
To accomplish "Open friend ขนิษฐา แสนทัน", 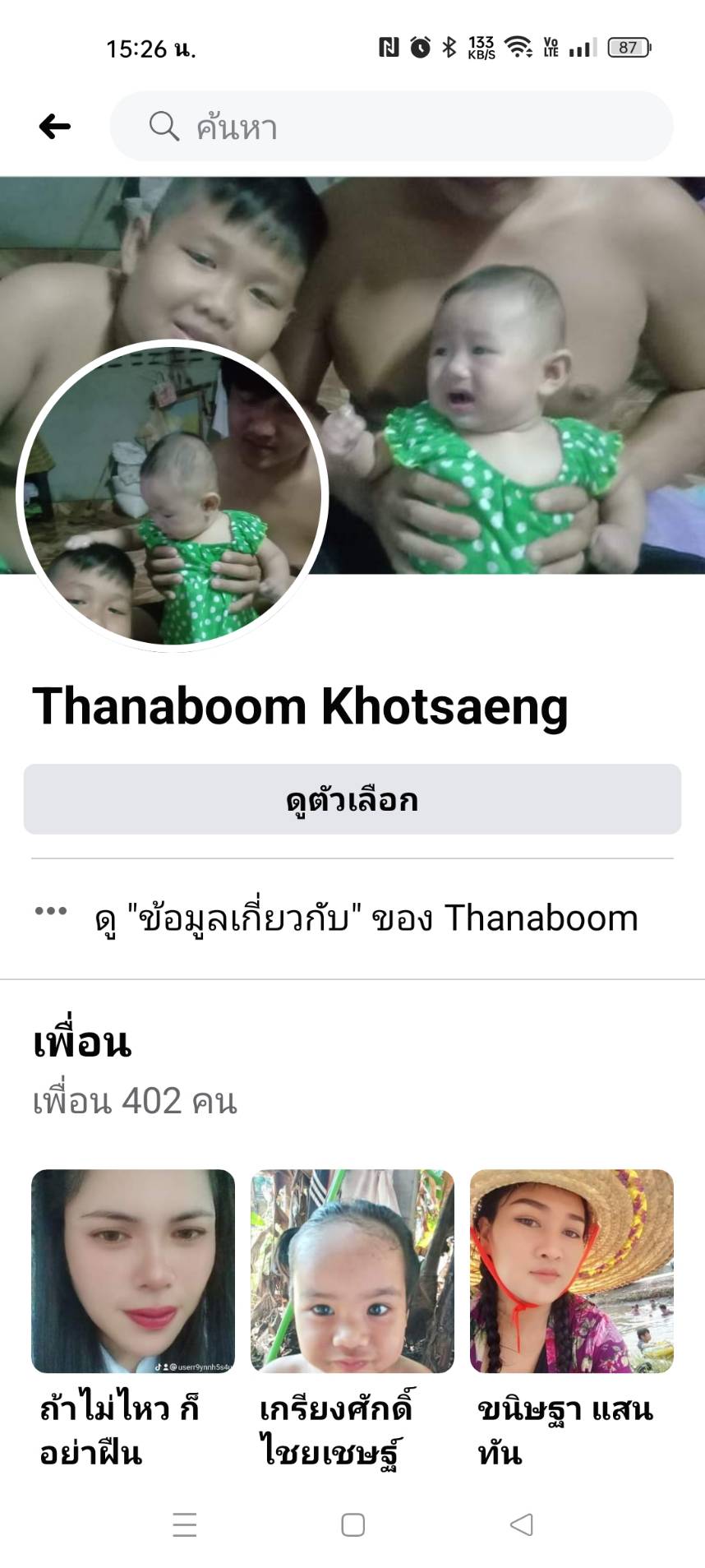I will tap(571, 1271).
